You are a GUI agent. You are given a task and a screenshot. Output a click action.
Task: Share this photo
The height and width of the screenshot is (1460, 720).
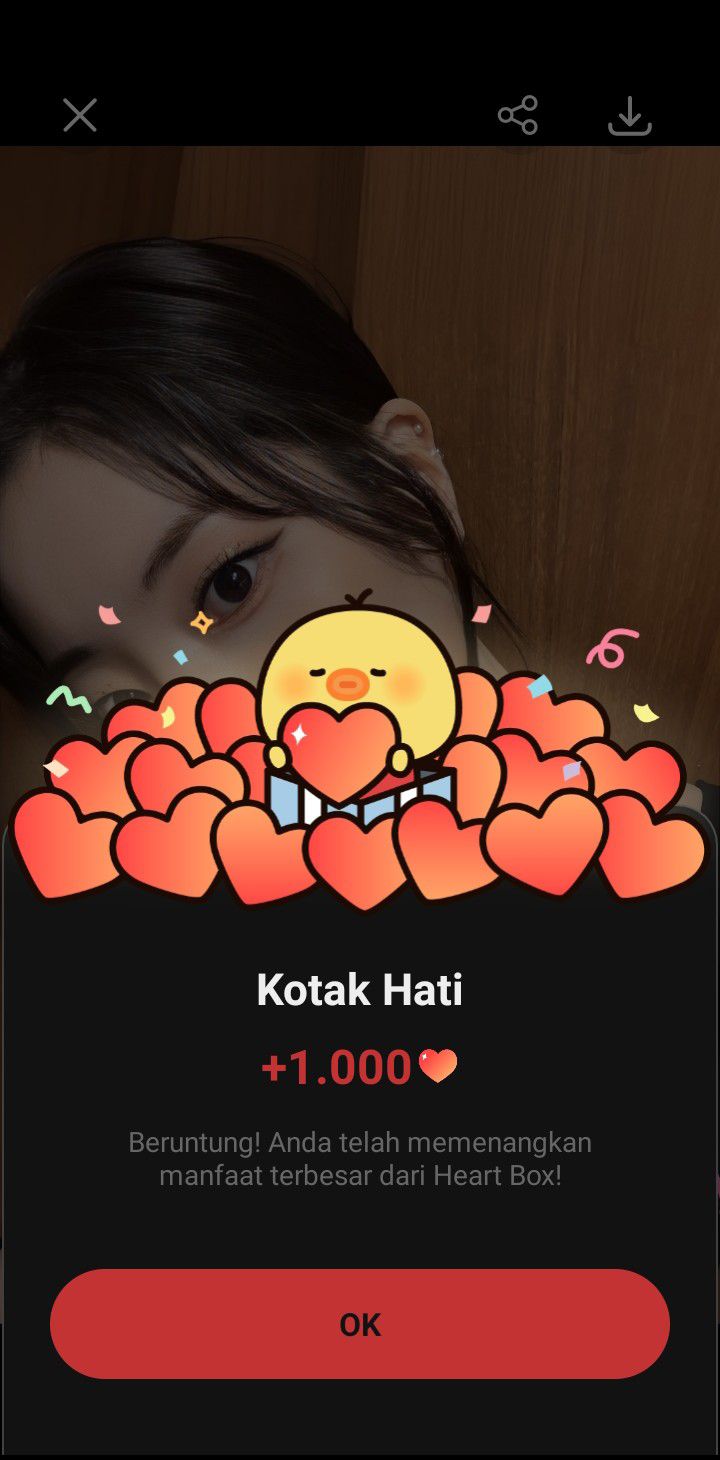click(x=518, y=115)
